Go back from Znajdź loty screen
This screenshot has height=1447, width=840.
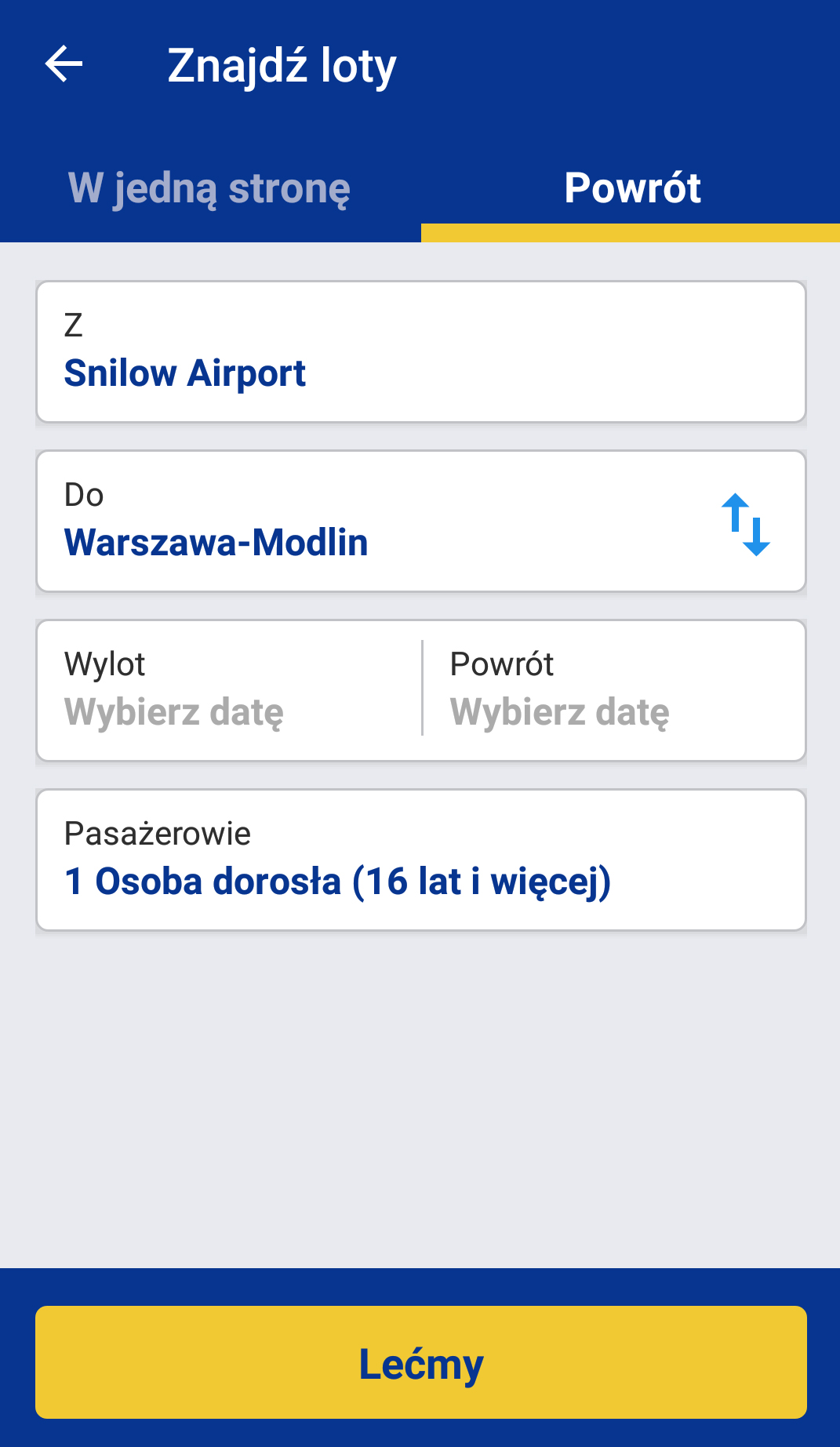[x=64, y=64]
